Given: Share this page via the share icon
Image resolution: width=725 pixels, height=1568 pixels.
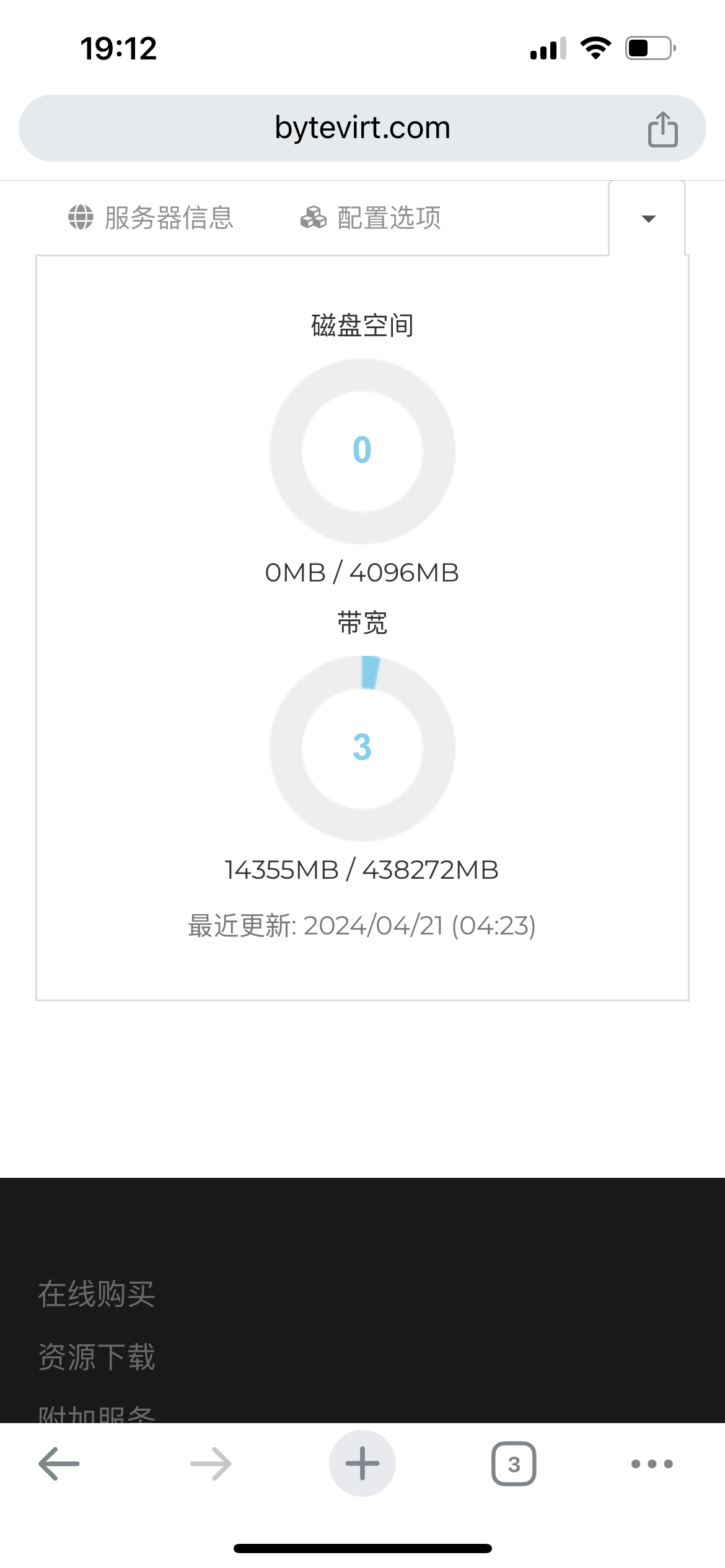Looking at the screenshot, I should click(x=662, y=129).
